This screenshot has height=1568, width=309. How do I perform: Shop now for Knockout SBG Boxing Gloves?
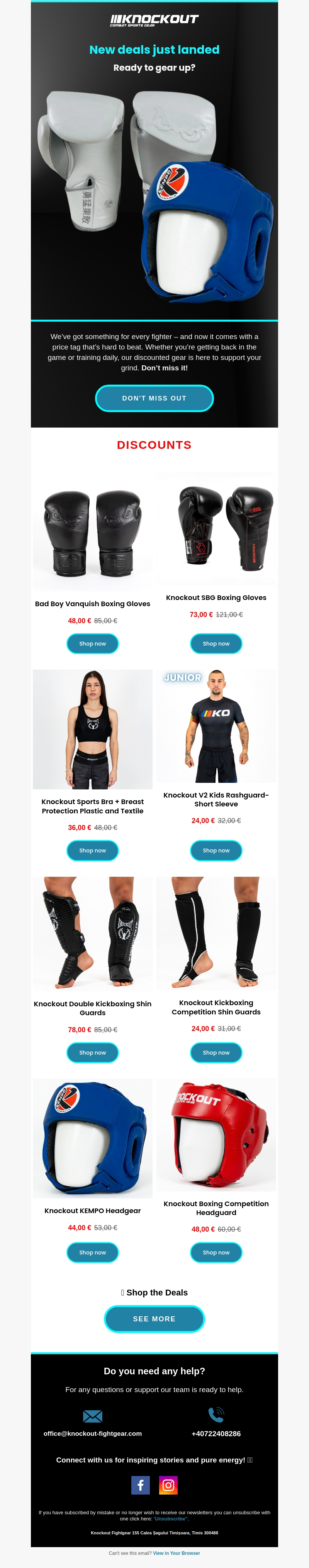[x=216, y=643]
